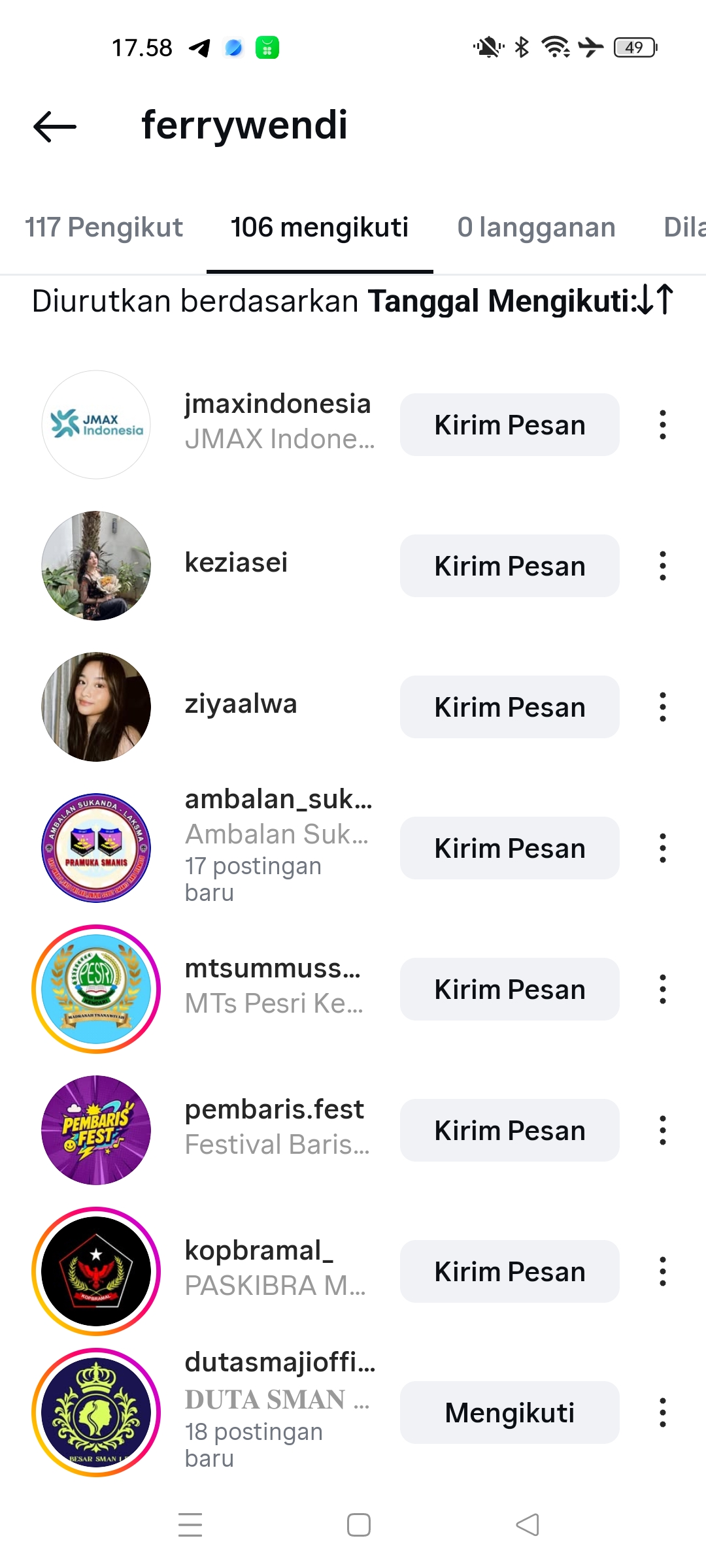The image size is (706, 1568).
Task: Change sort order with the arrows icon
Action: point(655,300)
